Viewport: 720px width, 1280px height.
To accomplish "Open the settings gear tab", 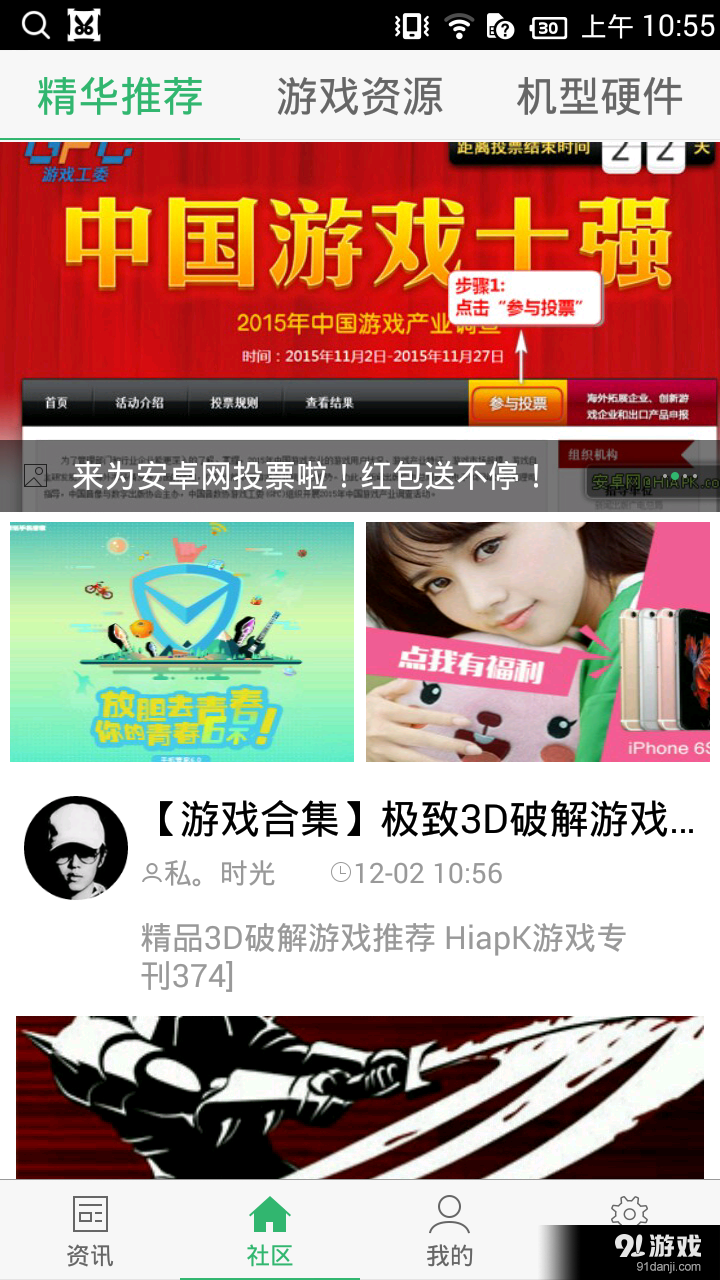I will click(628, 1212).
